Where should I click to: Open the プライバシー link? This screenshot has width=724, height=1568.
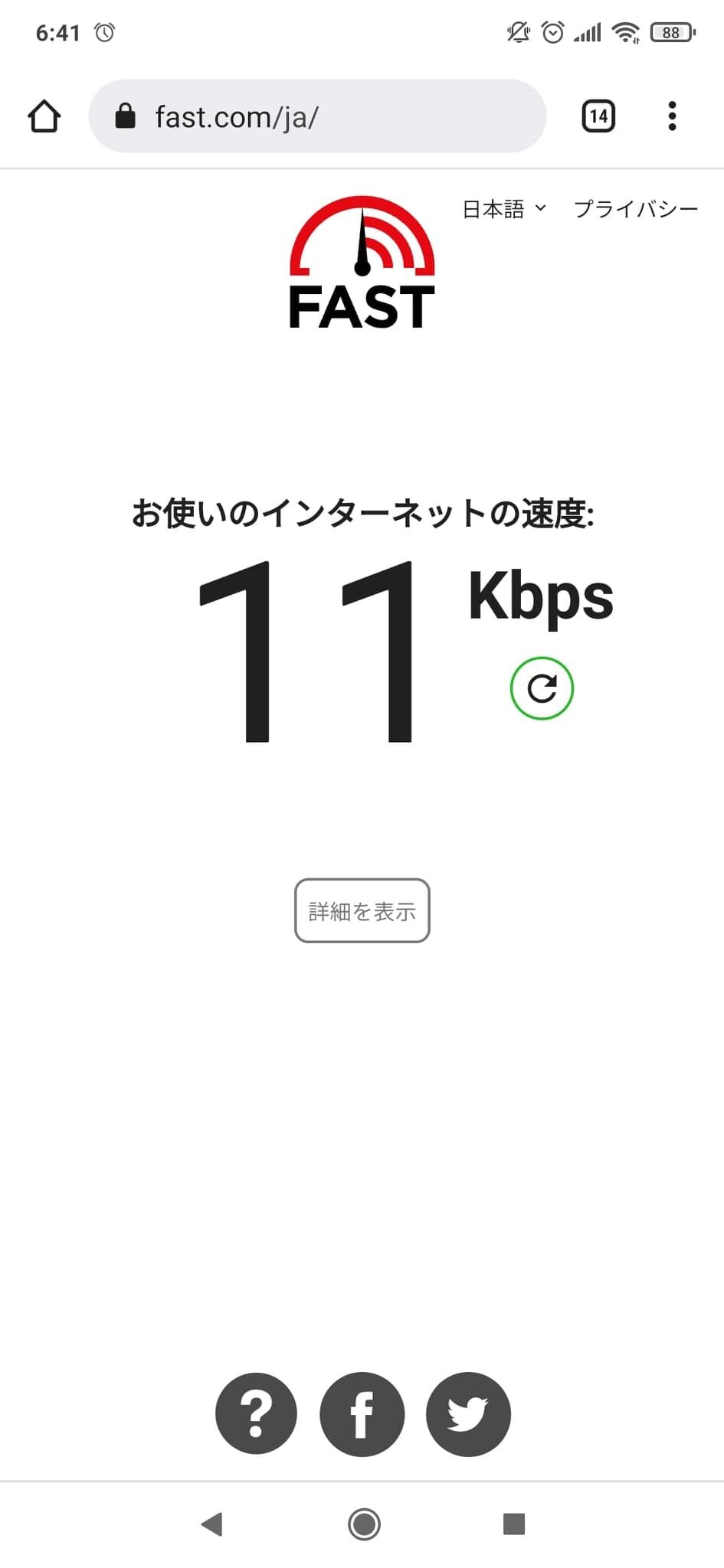[636, 208]
